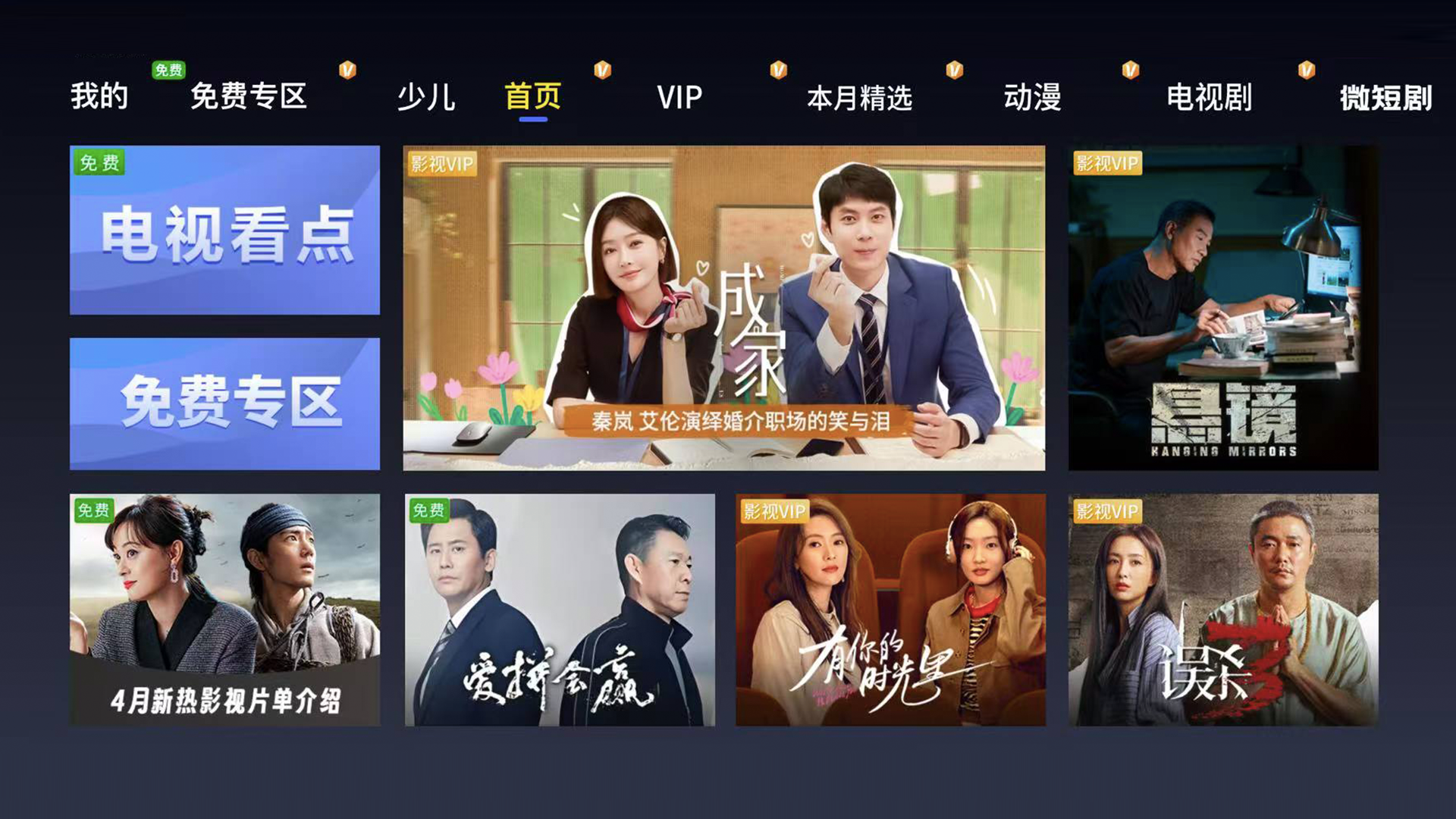Open the blue 免费专区 card
1456x819 pixels.
224,403
